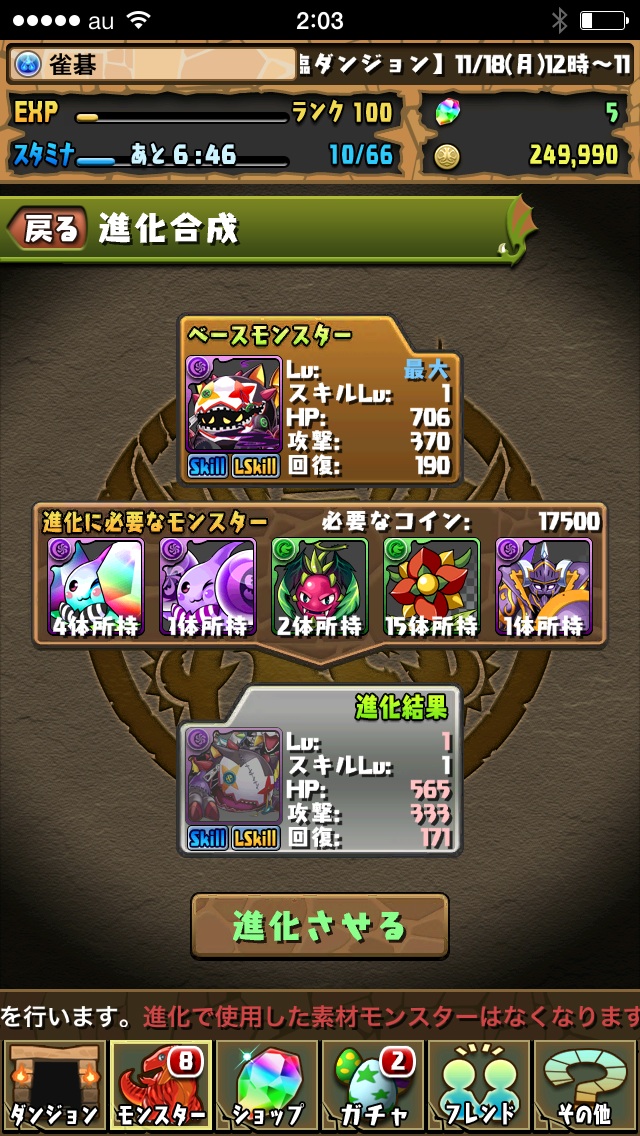Tap the 戻る back button
This screenshot has width=640, height=1136.
click(48, 229)
